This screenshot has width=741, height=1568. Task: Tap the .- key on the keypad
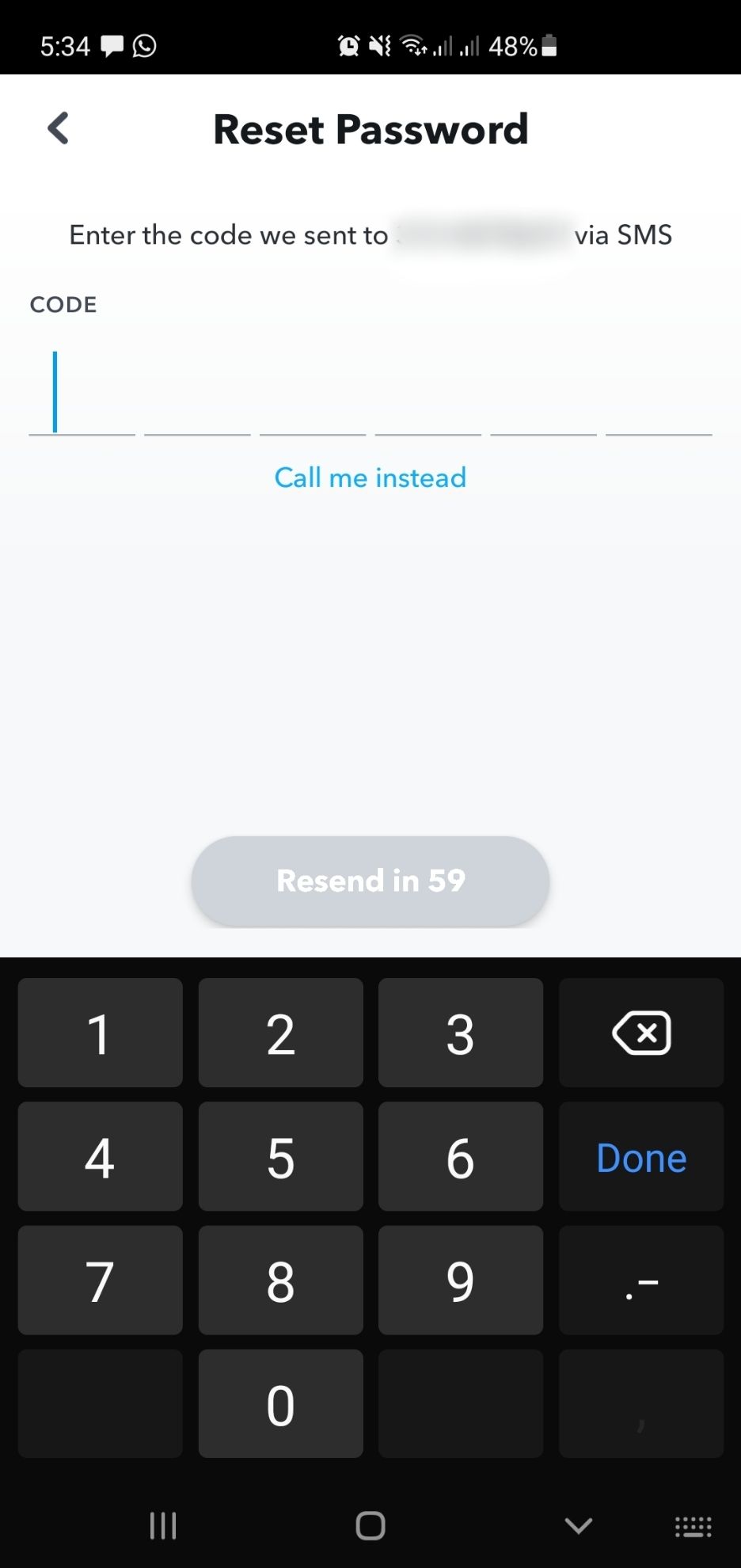tap(640, 1281)
